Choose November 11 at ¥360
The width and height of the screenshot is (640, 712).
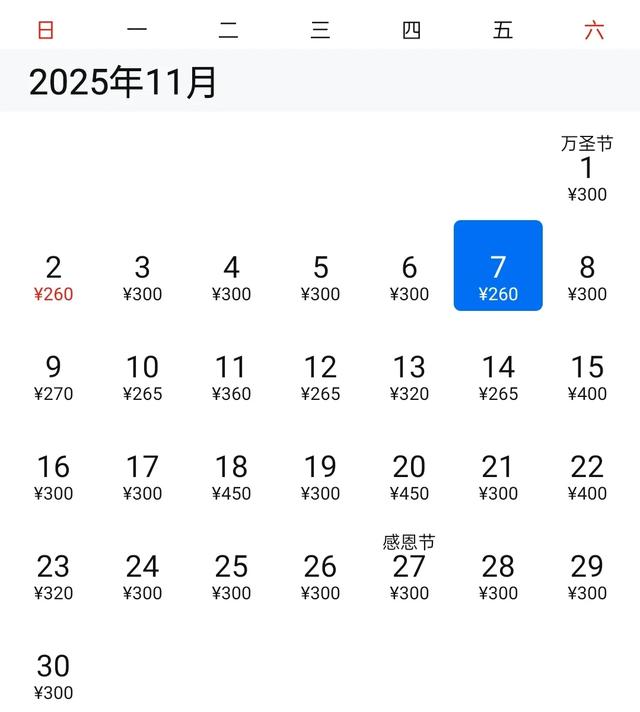(x=231, y=377)
